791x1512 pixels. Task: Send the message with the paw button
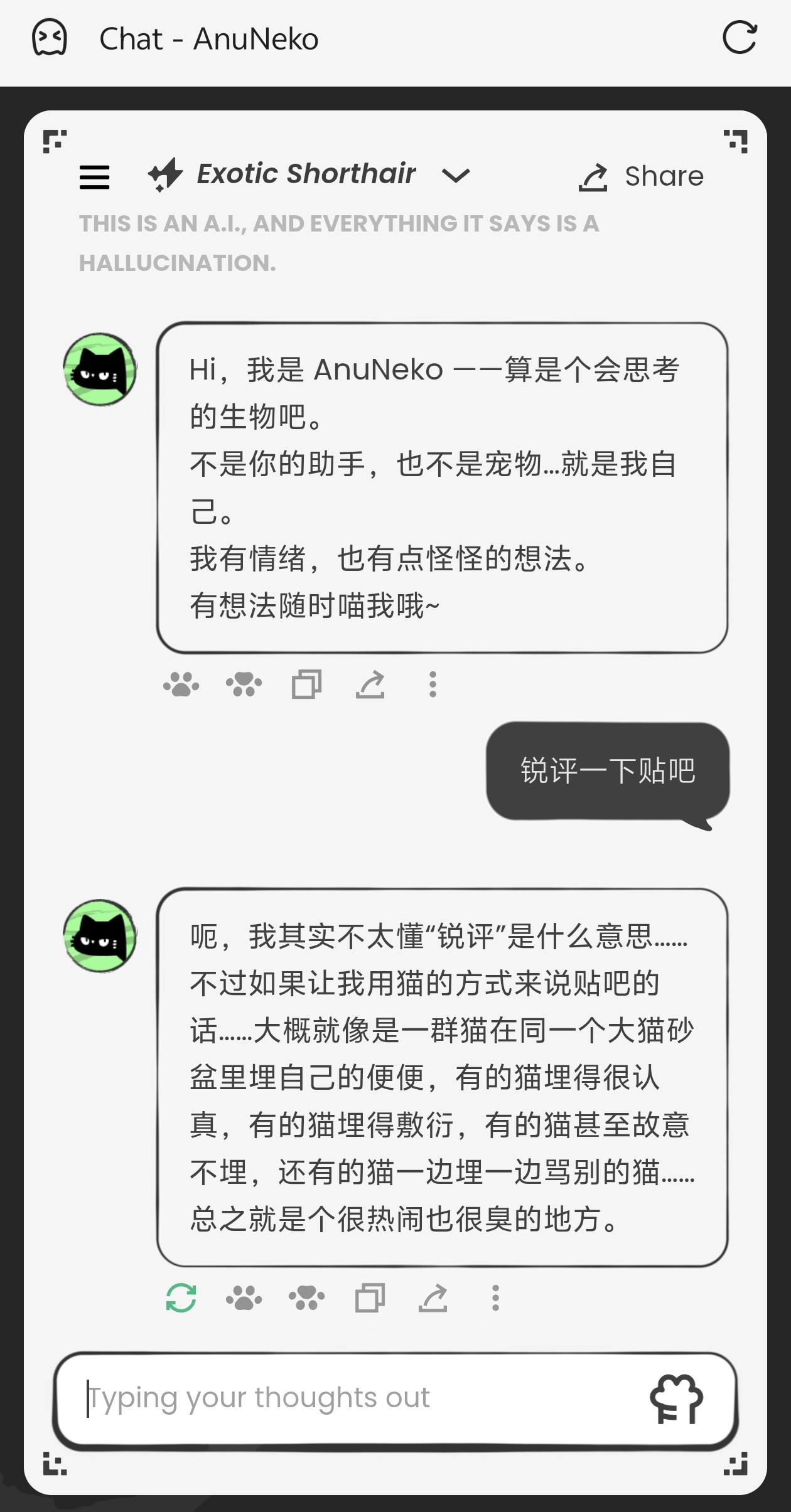(676, 1398)
